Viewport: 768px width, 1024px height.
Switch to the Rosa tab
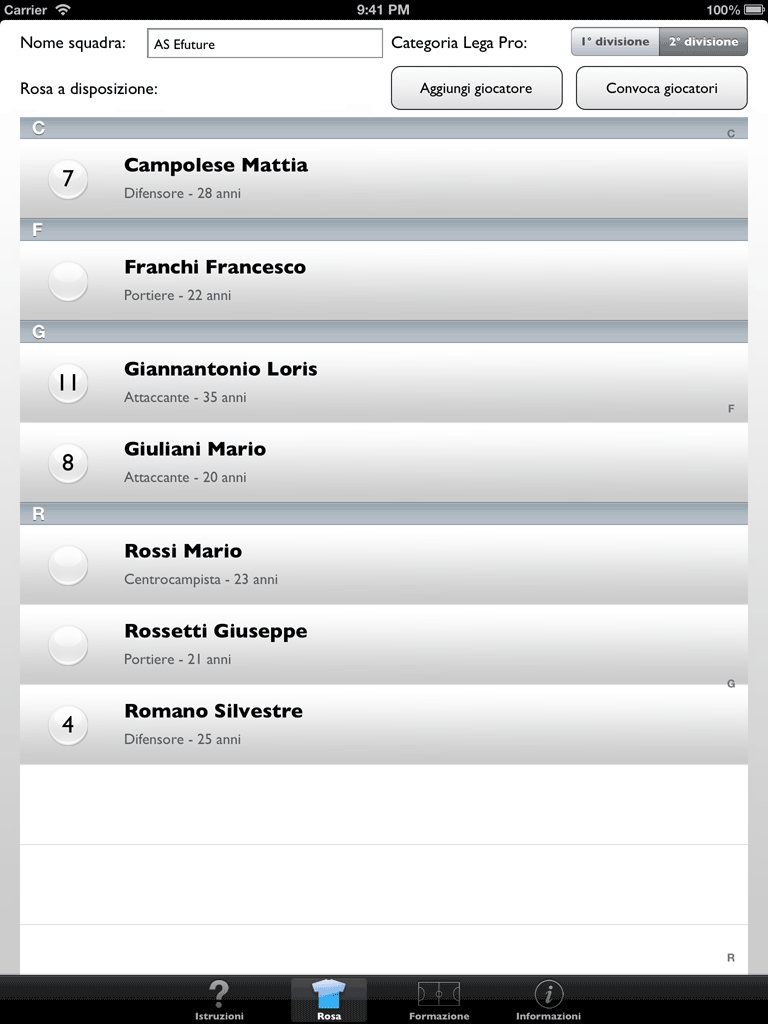pos(329,1000)
